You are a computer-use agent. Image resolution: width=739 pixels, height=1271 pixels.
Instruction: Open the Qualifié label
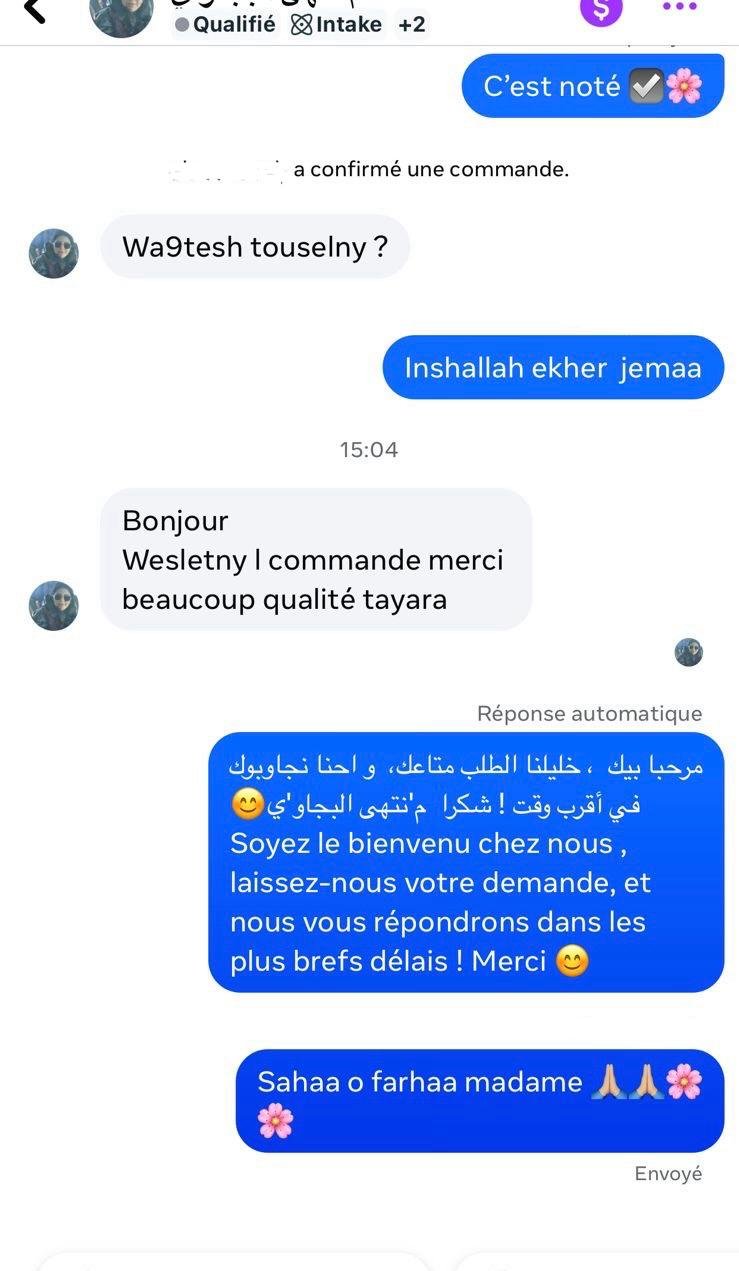tap(225, 25)
